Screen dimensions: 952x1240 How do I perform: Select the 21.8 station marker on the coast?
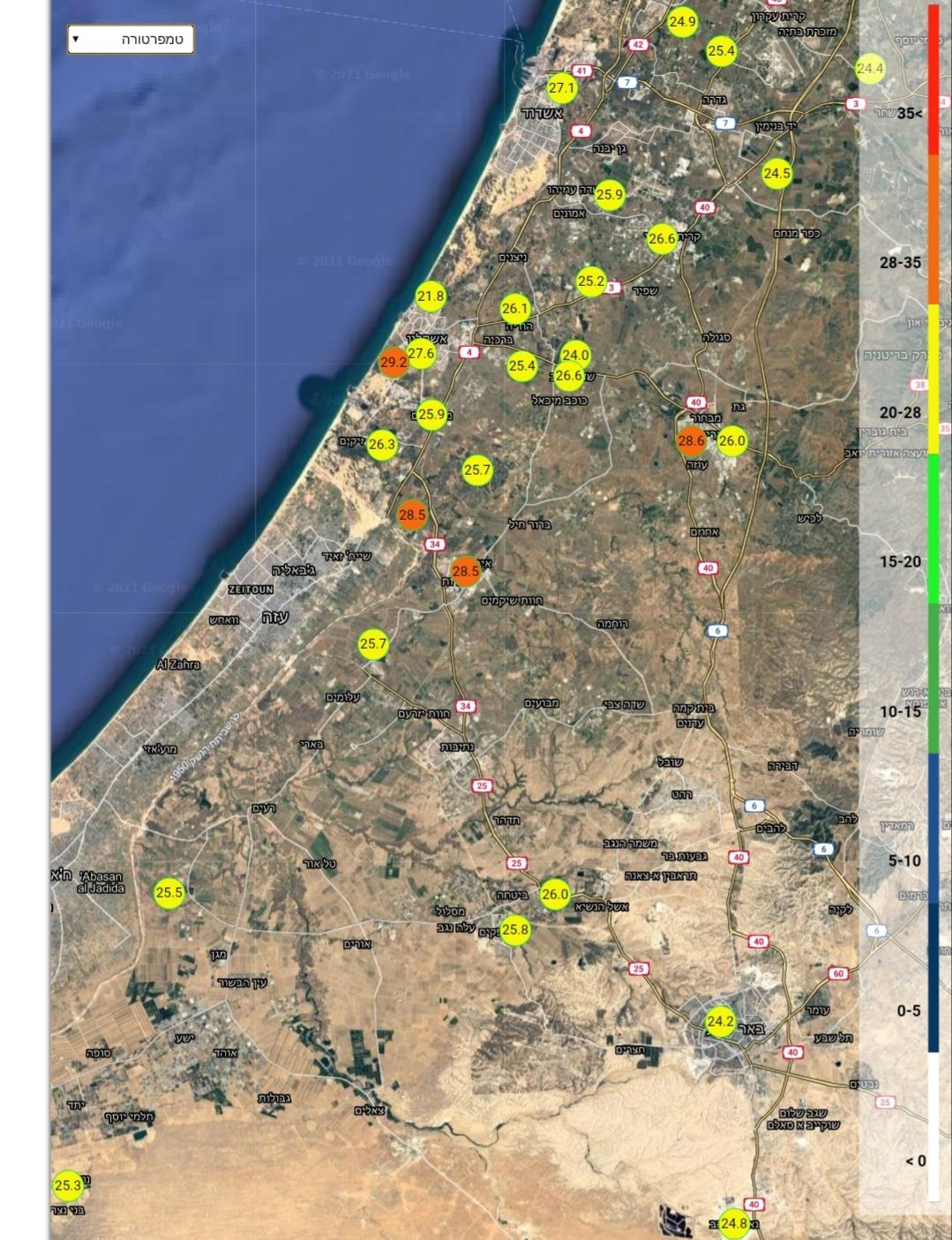tap(431, 297)
